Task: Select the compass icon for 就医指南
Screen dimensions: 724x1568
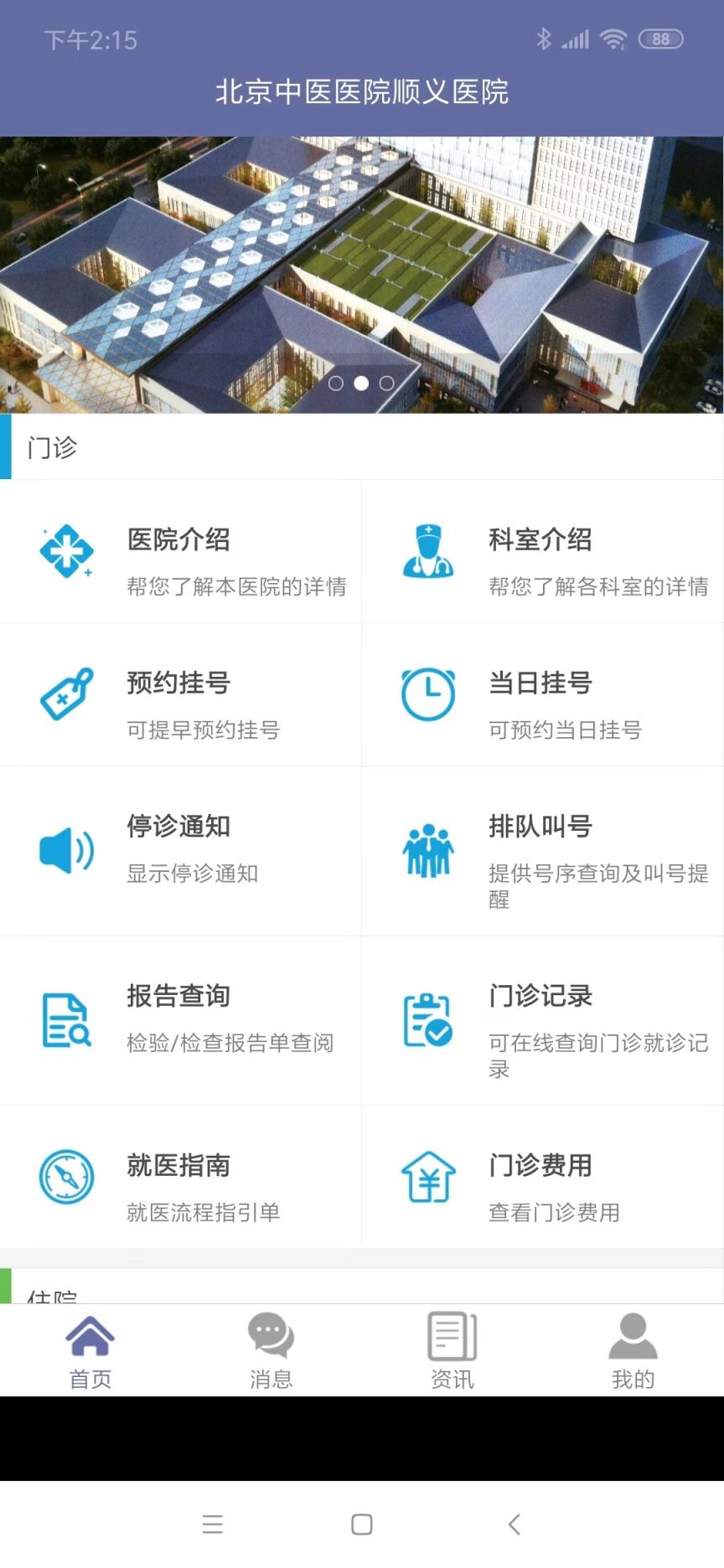Action: [66, 1176]
